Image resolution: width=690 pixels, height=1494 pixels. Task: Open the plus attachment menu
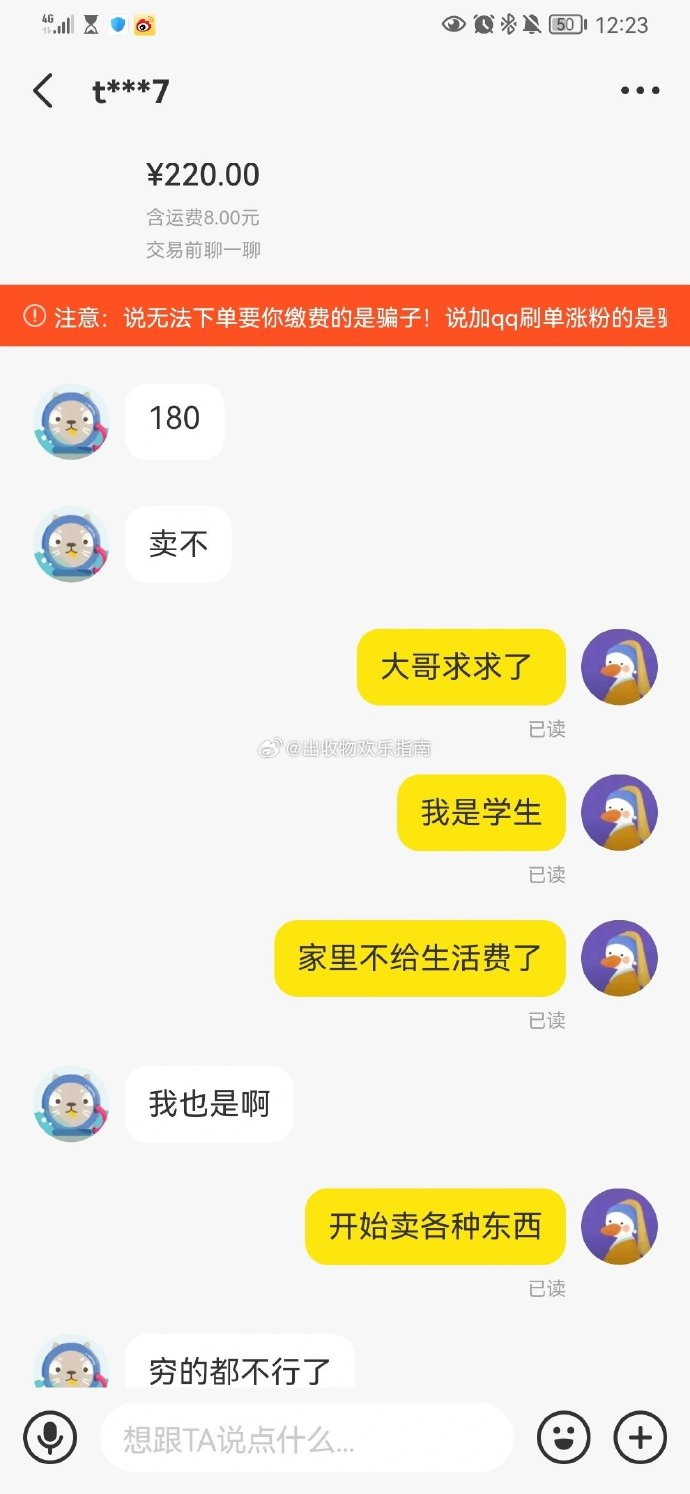[x=640, y=1438]
